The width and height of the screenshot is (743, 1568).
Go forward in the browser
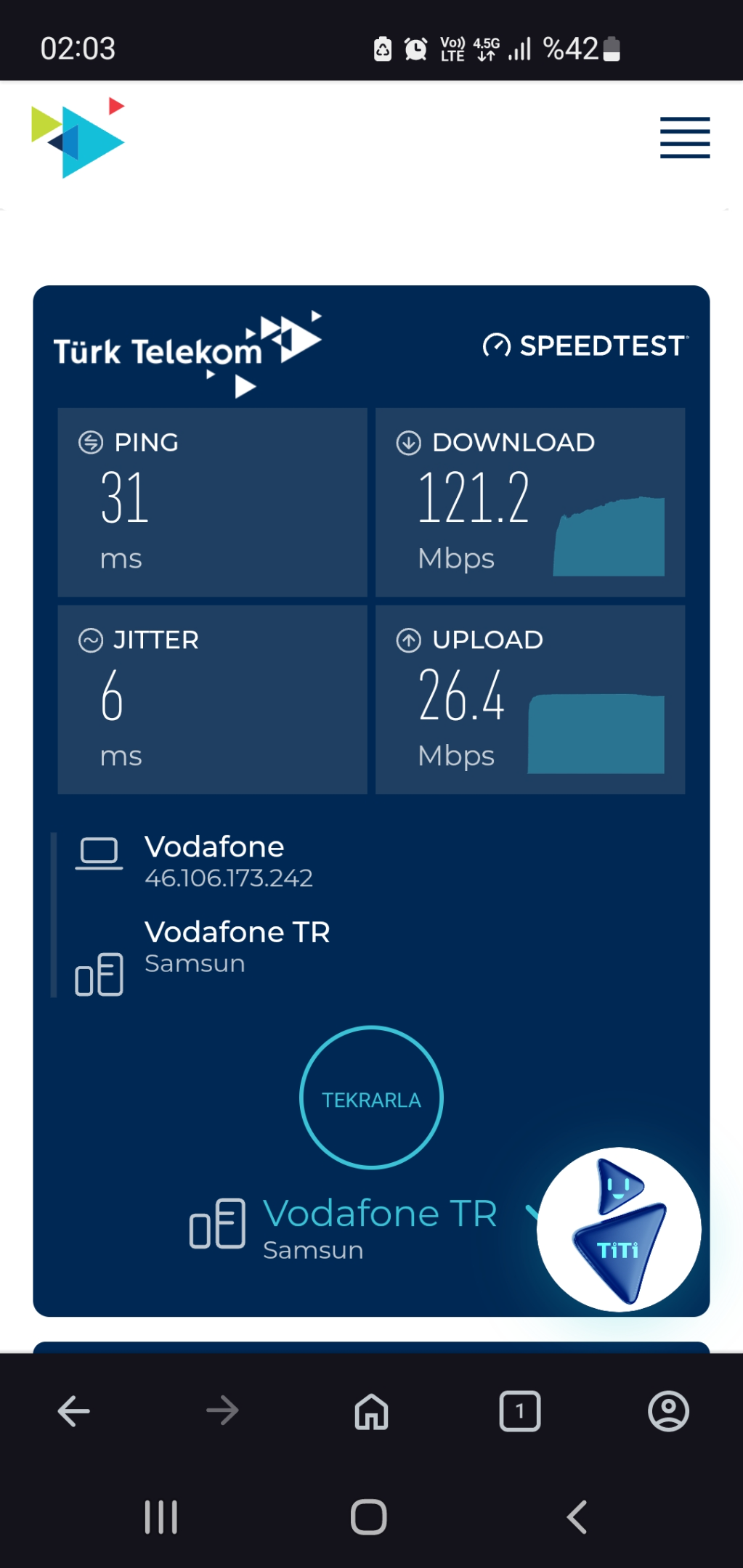click(222, 1411)
